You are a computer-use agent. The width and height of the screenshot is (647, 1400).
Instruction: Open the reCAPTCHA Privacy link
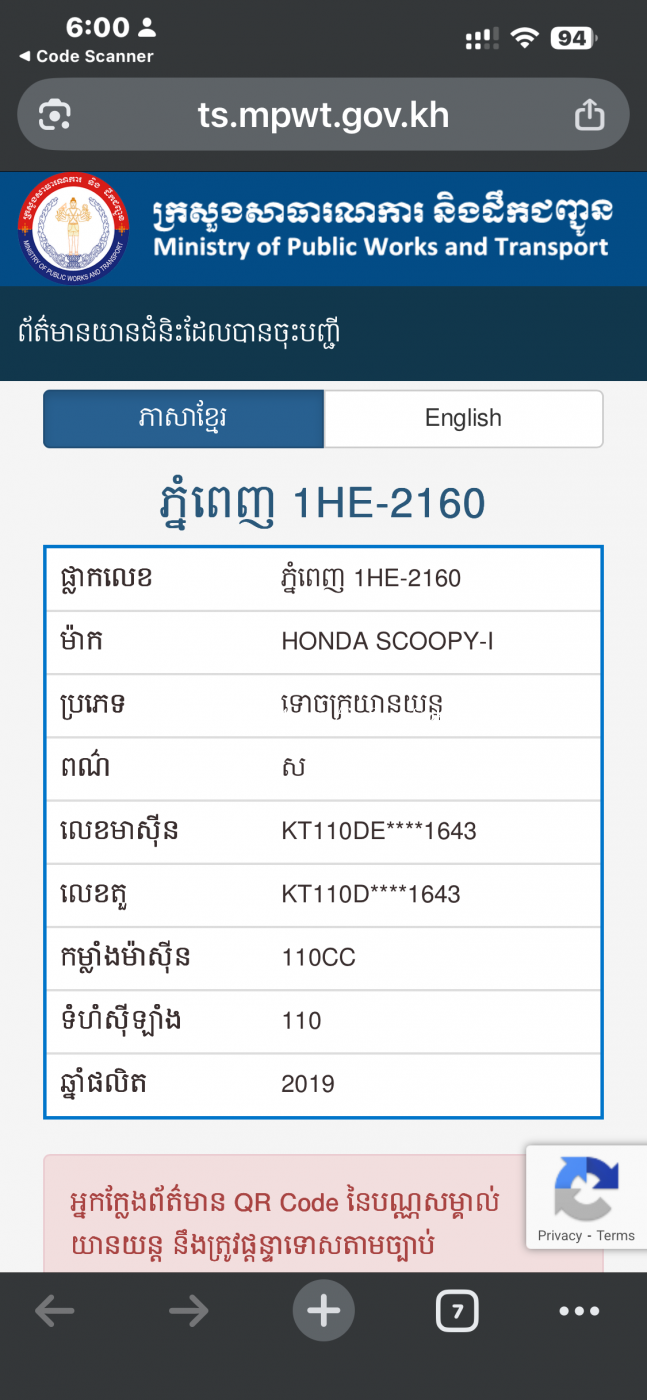click(x=560, y=1236)
